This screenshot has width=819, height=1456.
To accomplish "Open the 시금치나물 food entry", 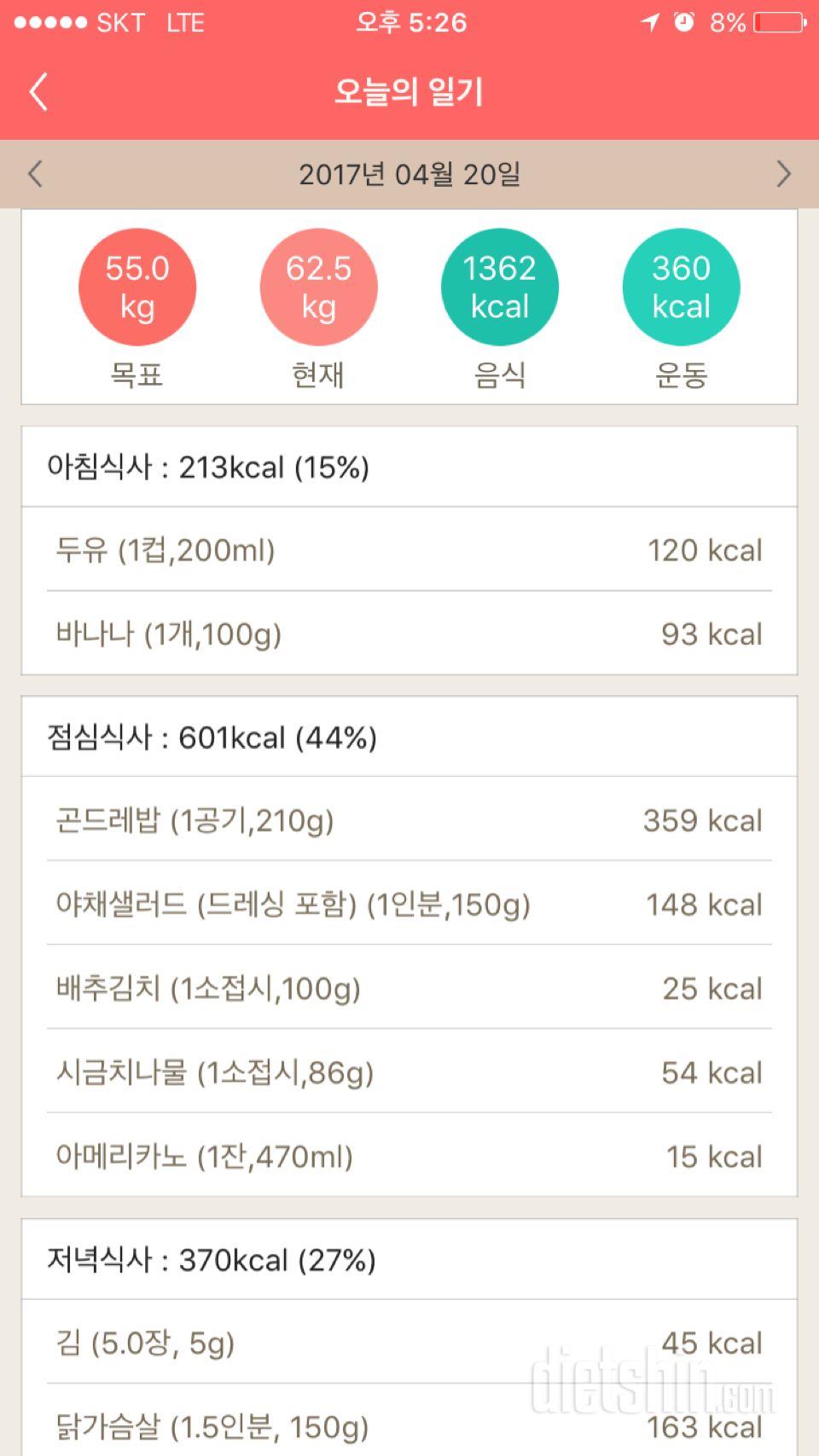I will pyautogui.click(x=409, y=1071).
